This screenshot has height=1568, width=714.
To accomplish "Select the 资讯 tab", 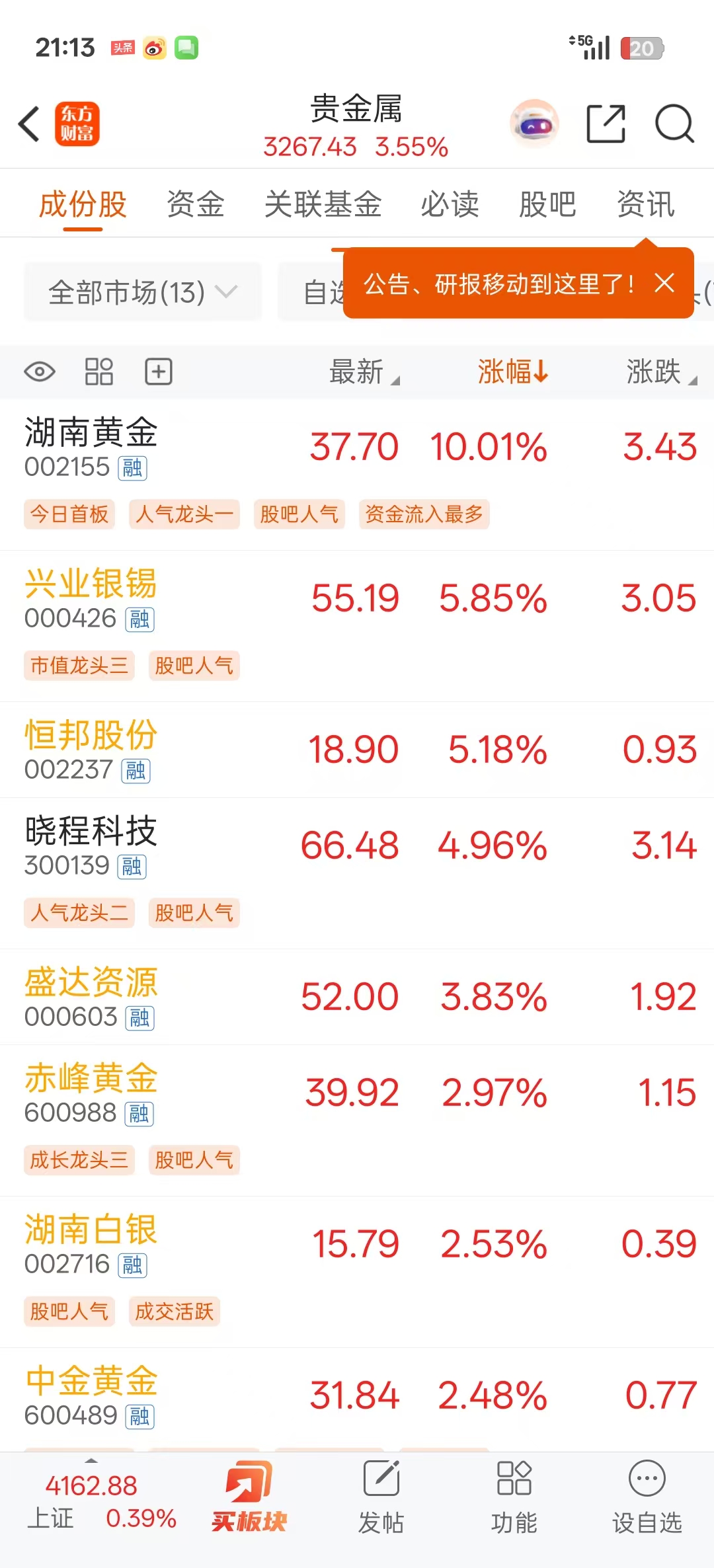I will click(x=645, y=204).
